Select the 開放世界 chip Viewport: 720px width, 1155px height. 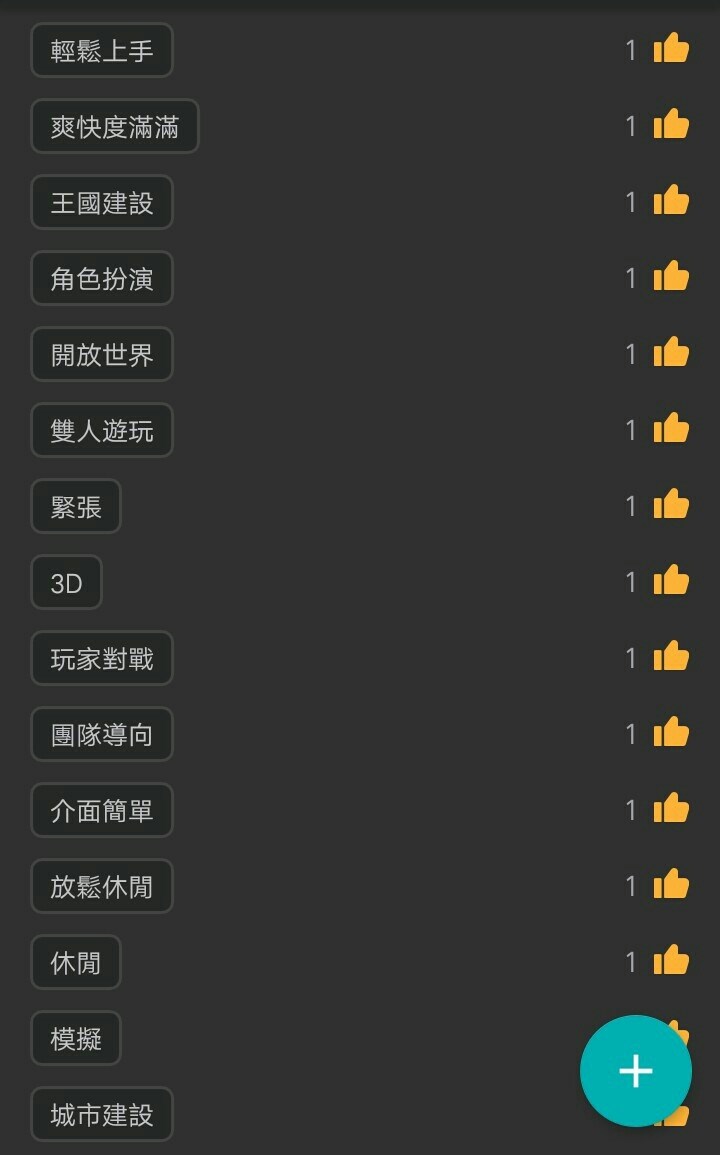pyautogui.click(x=102, y=354)
